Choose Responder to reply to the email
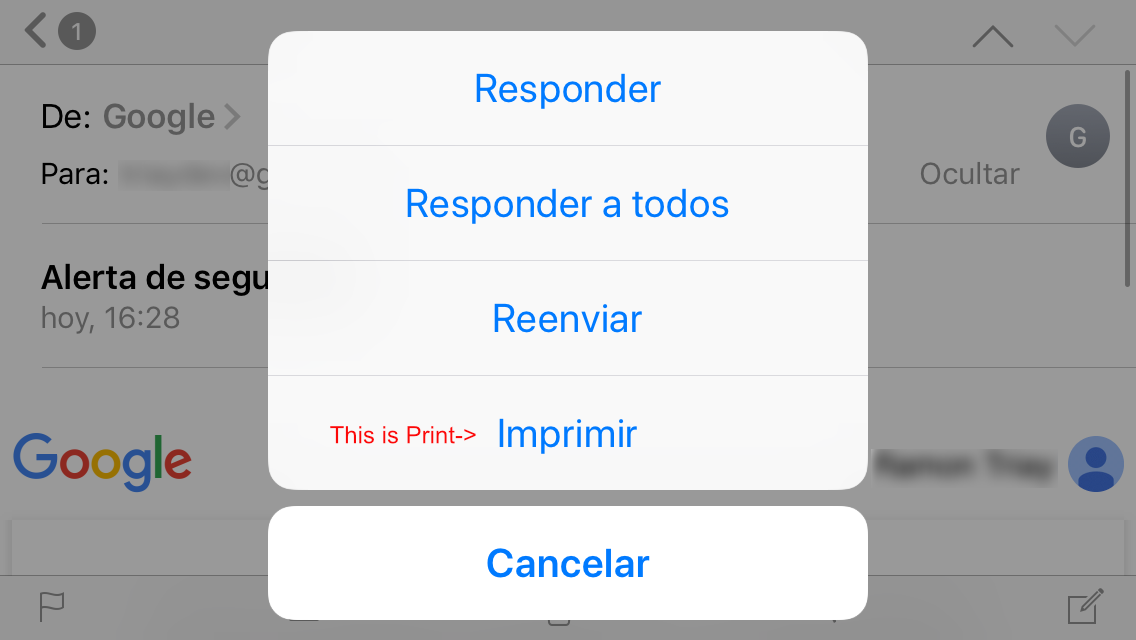This screenshot has height=640, width=1136. pyautogui.click(x=567, y=89)
